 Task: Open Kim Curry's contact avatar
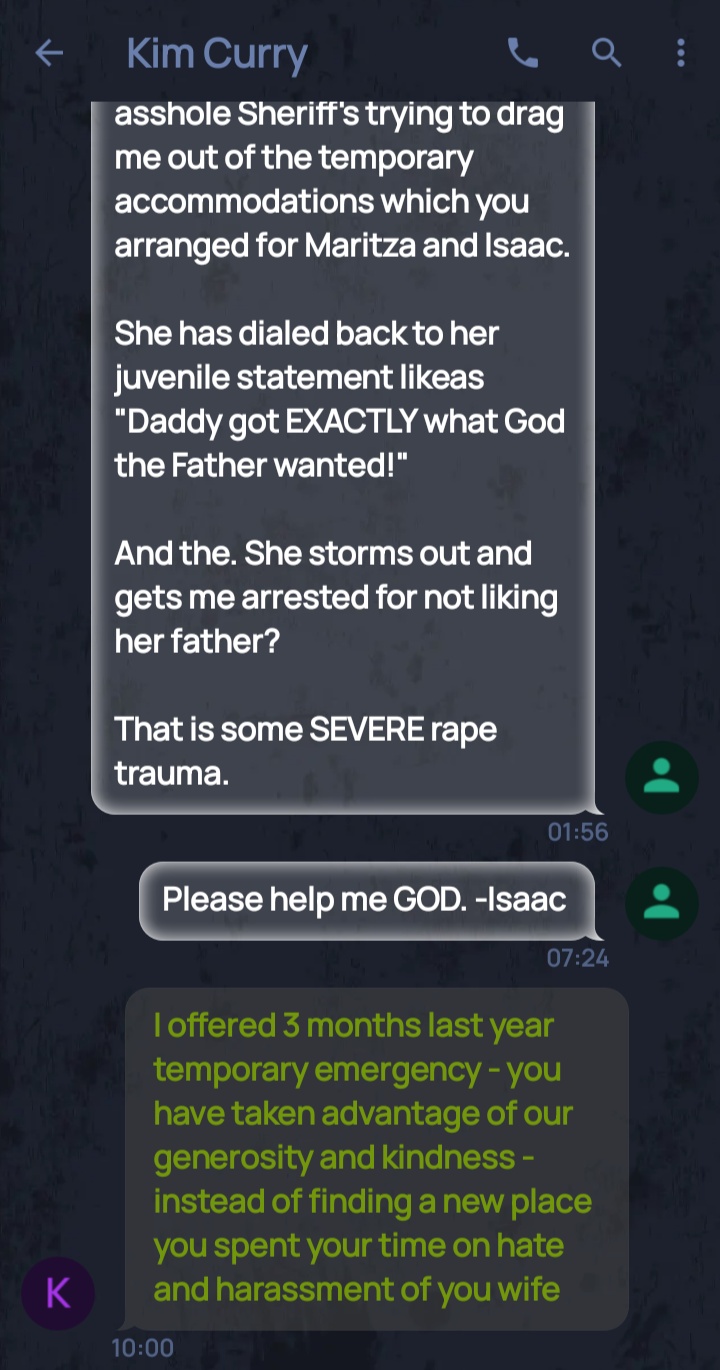pyautogui.click(x=58, y=1293)
